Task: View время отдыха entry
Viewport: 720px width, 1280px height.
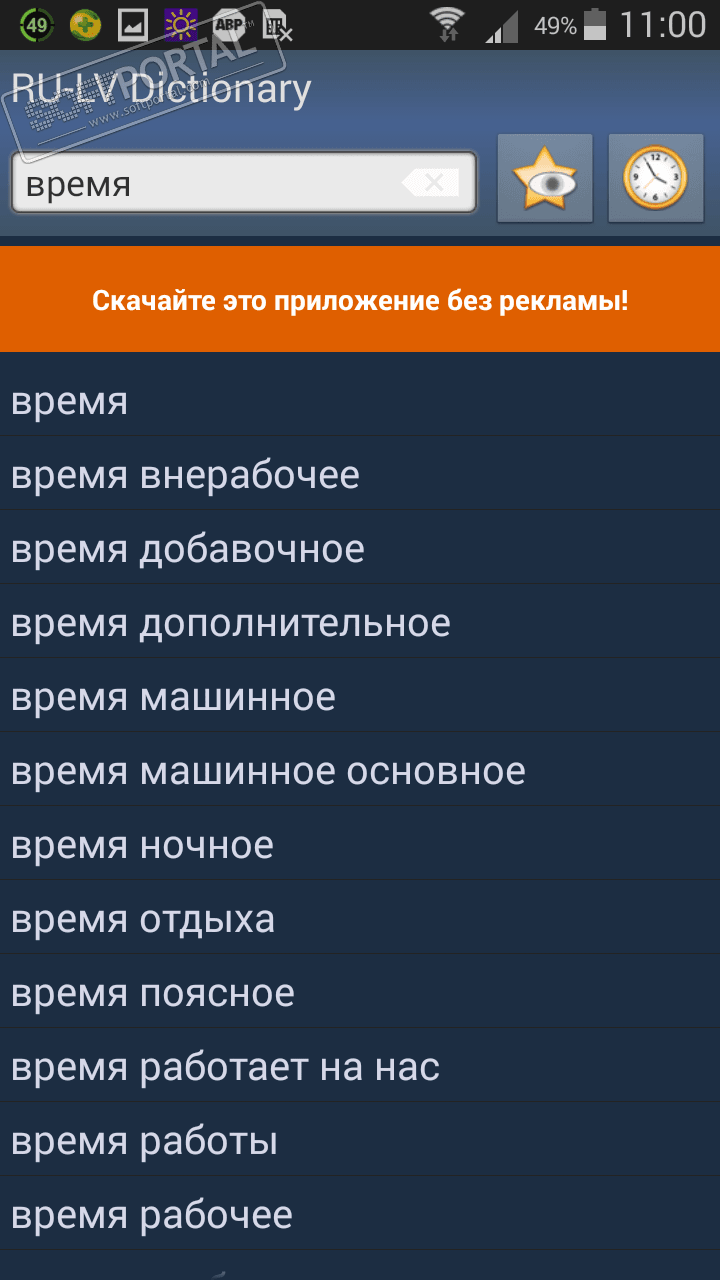Action: click(x=360, y=919)
